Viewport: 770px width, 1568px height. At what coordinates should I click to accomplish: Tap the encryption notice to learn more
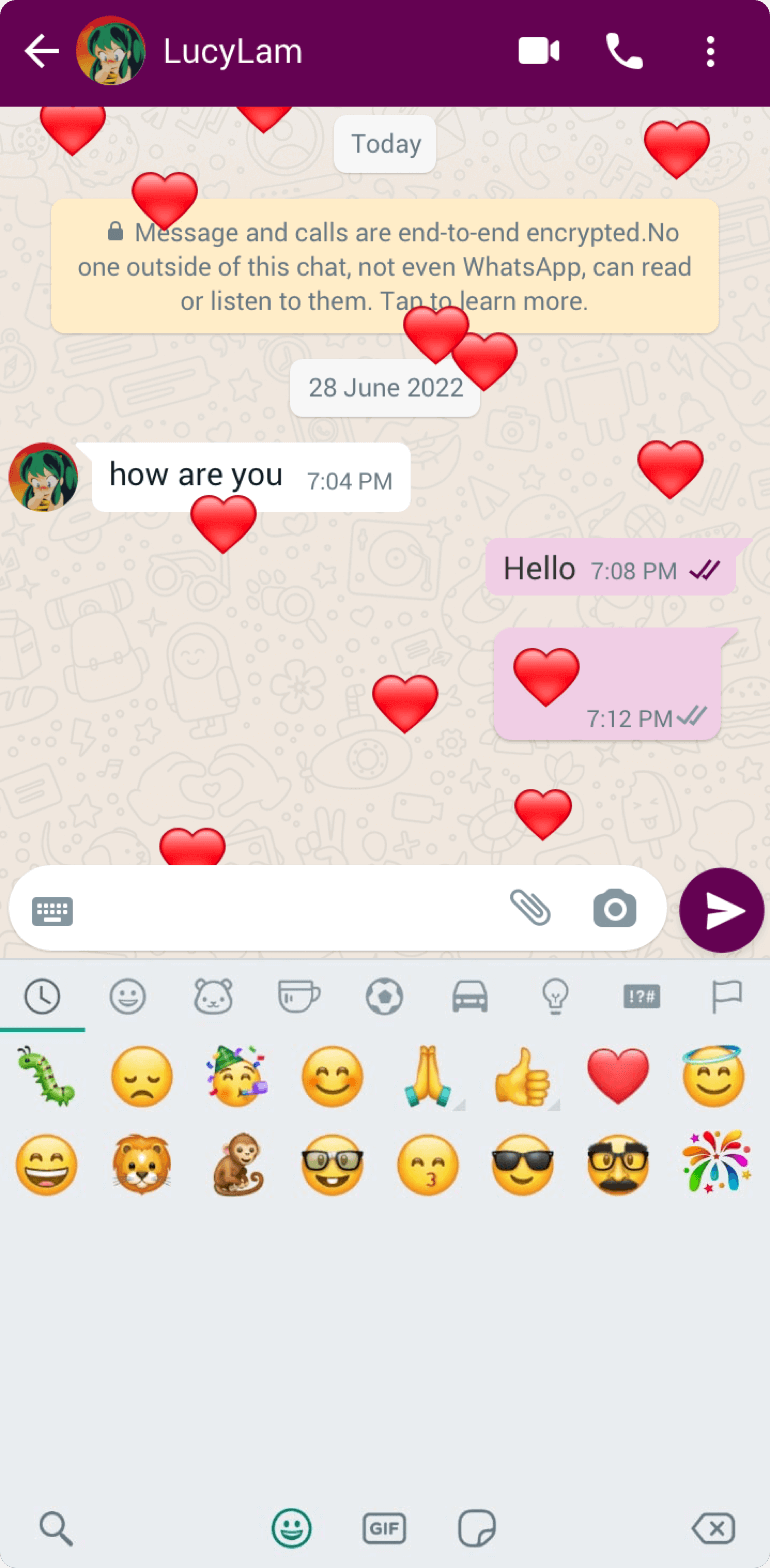click(385, 267)
